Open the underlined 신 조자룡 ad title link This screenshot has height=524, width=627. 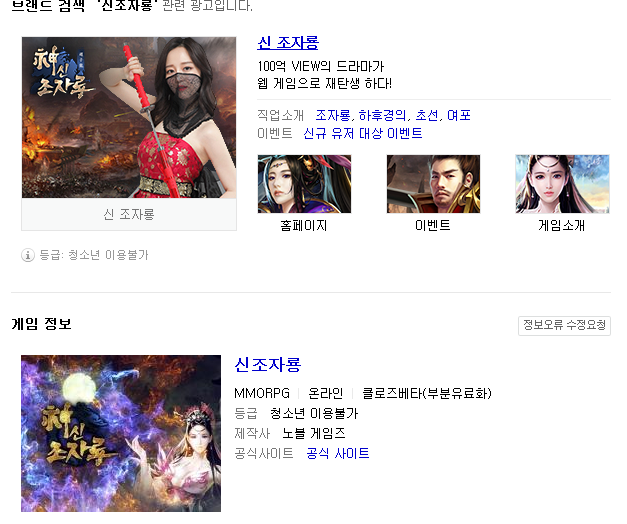tap(287, 43)
